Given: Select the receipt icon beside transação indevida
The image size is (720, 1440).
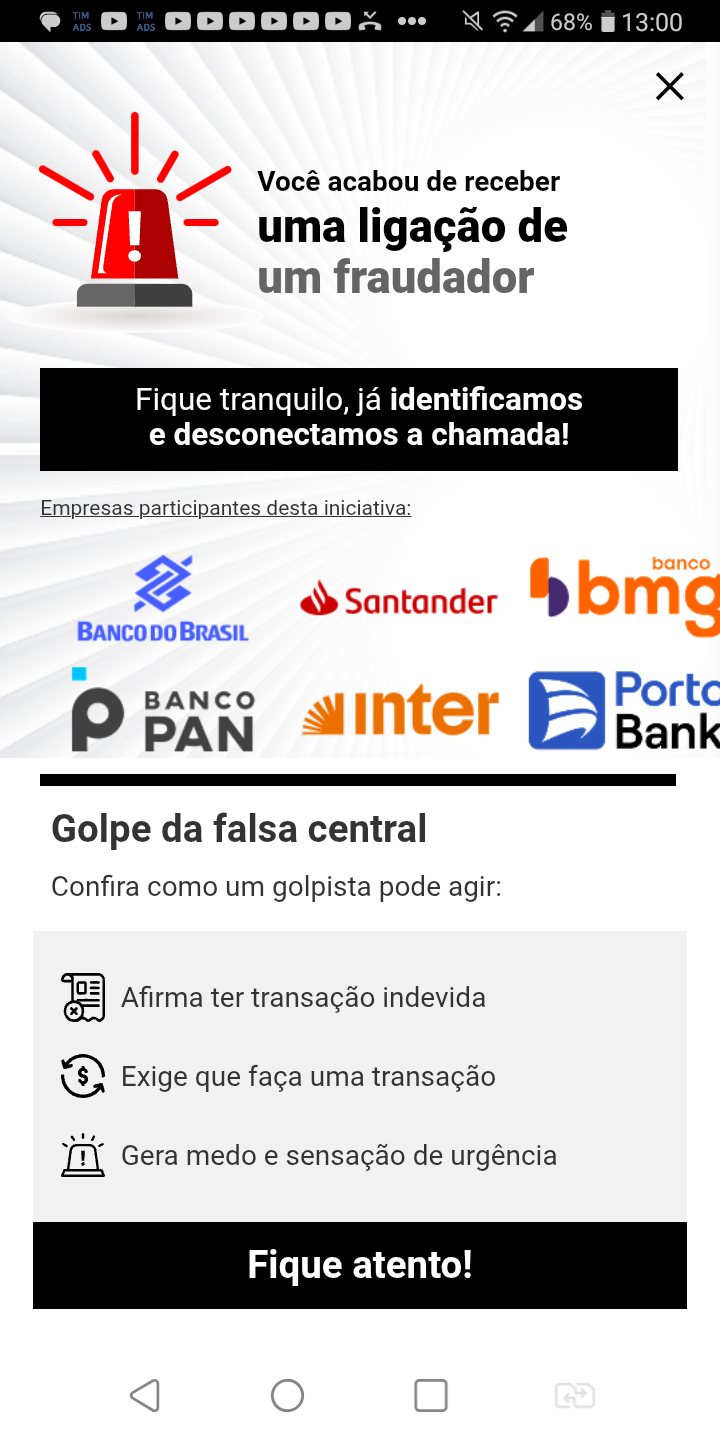Looking at the screenshot, I should coord(83,996).
